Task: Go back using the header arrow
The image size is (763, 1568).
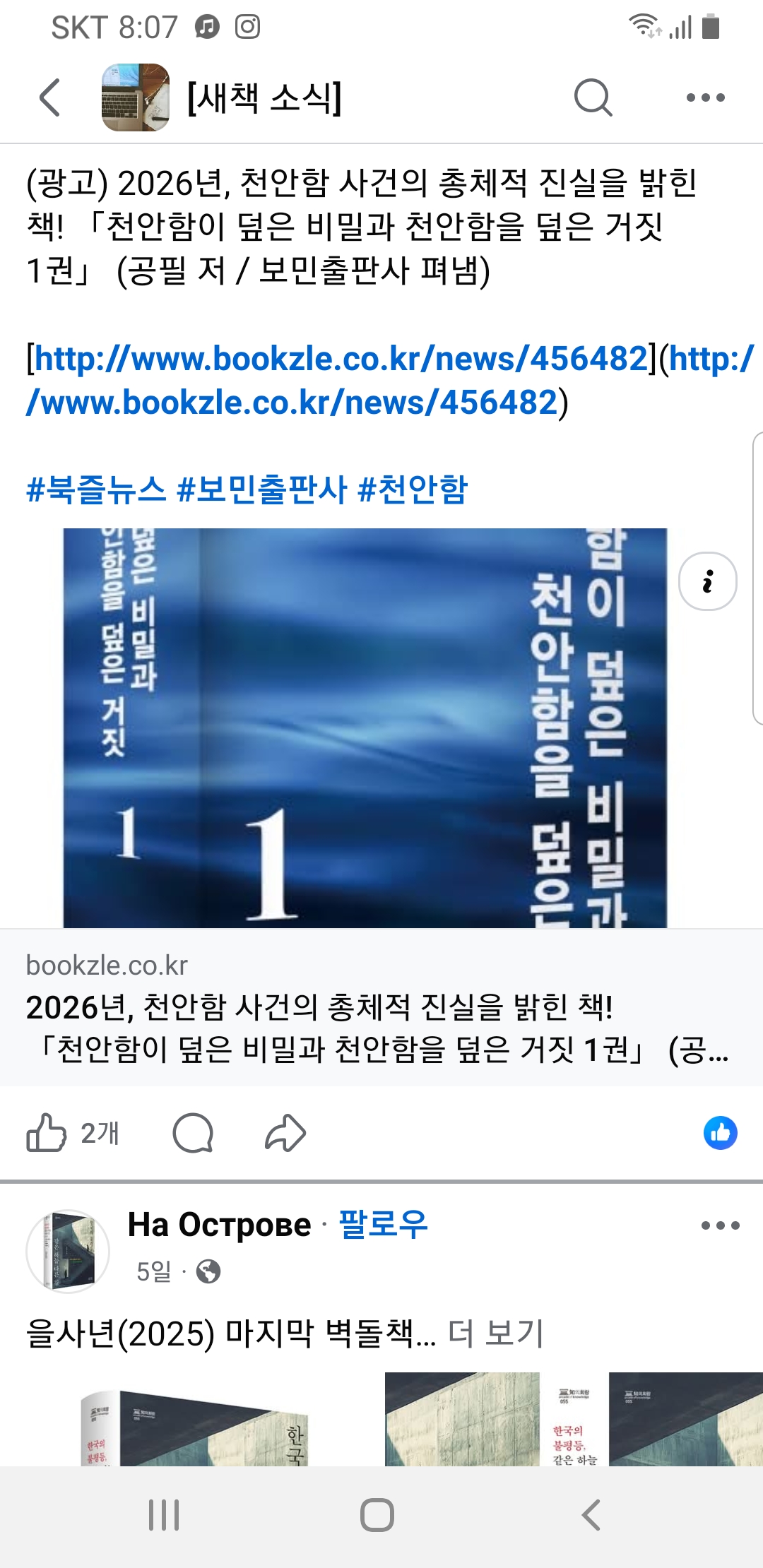Action: (49, 97)
